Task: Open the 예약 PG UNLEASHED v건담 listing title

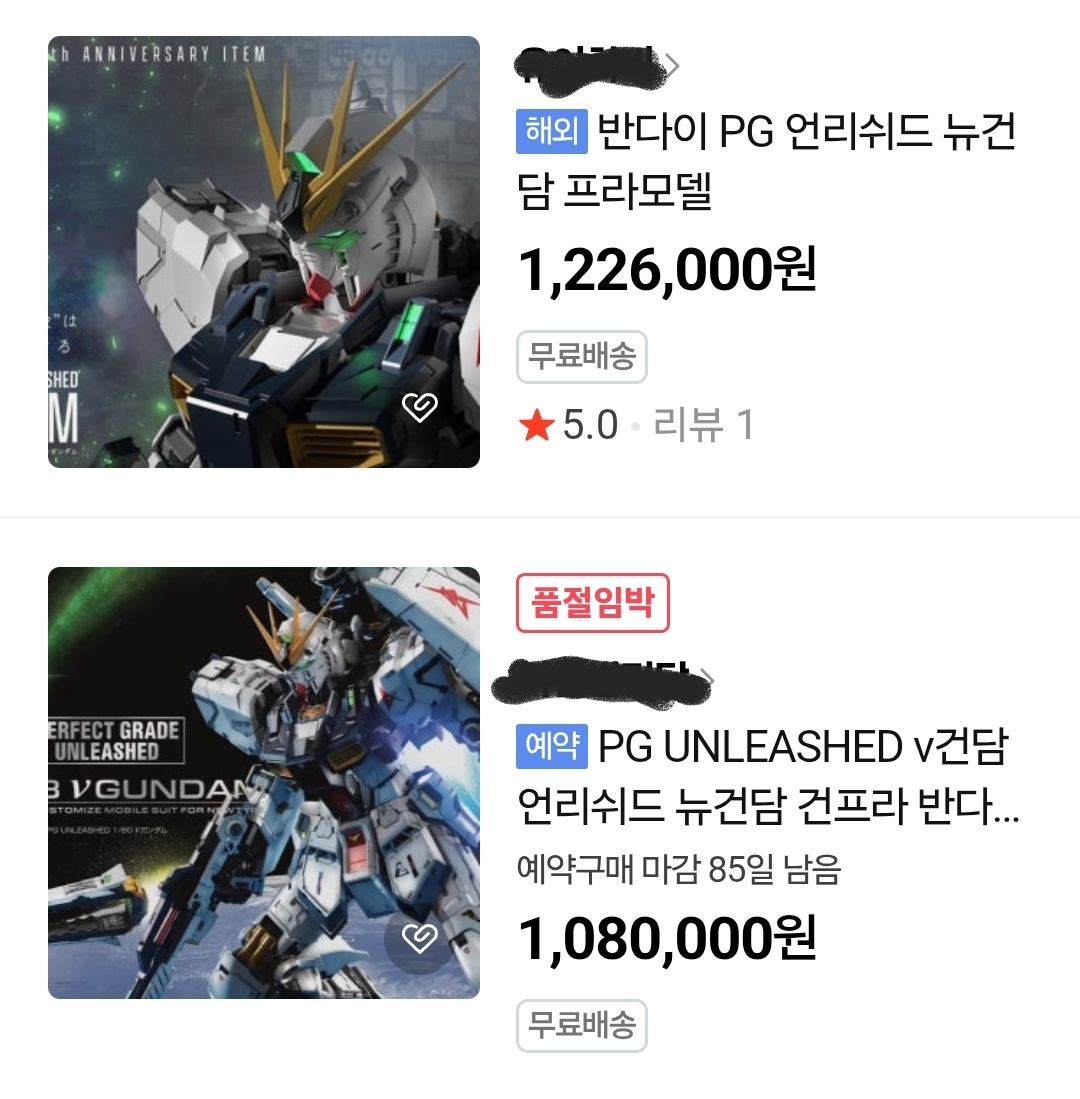Action: 766,776
